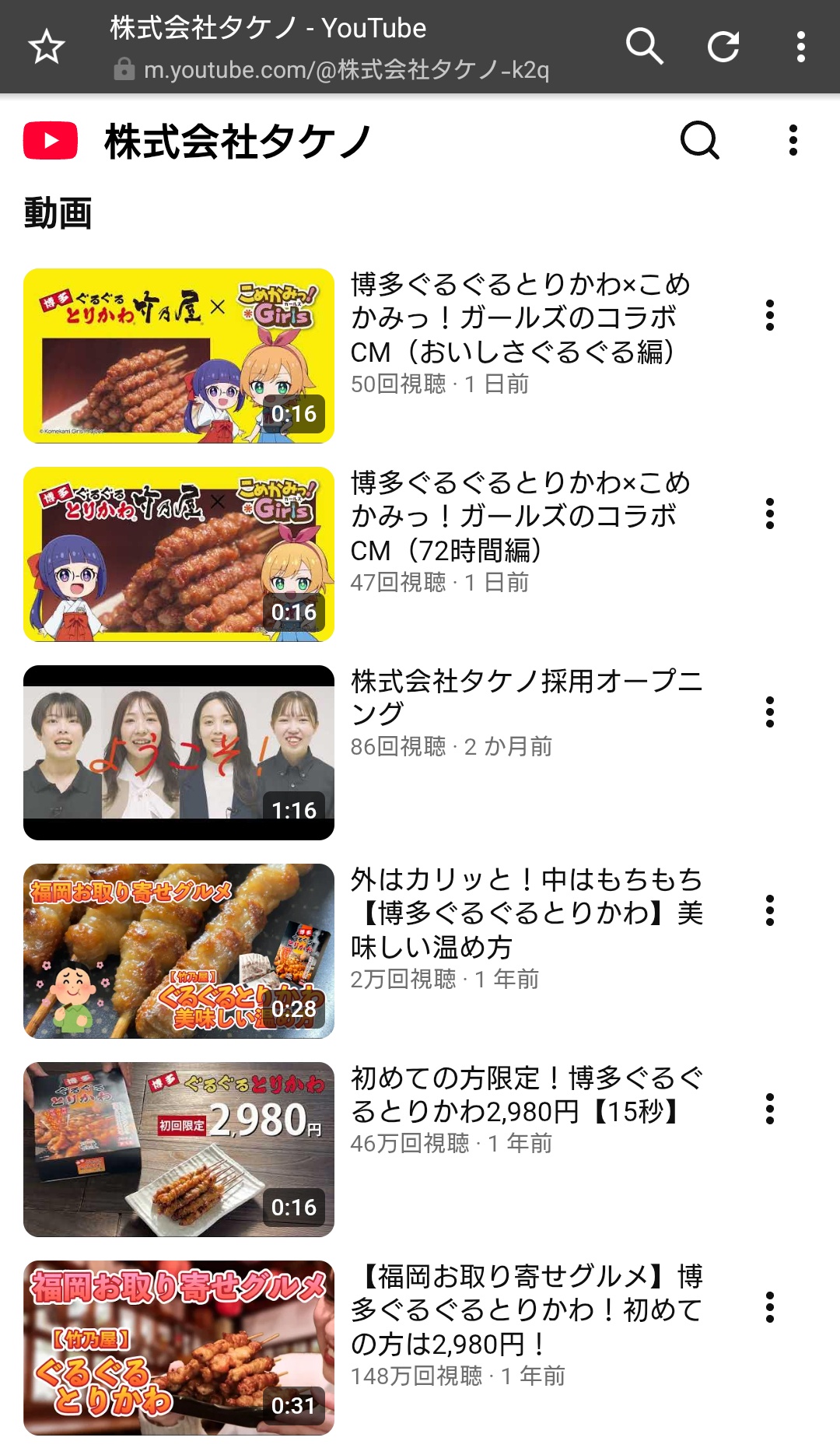Open YouTube's three-dot menu beside search
Image resolution: width=840 pixels, height=1455 pixels.
click(793, 141)
